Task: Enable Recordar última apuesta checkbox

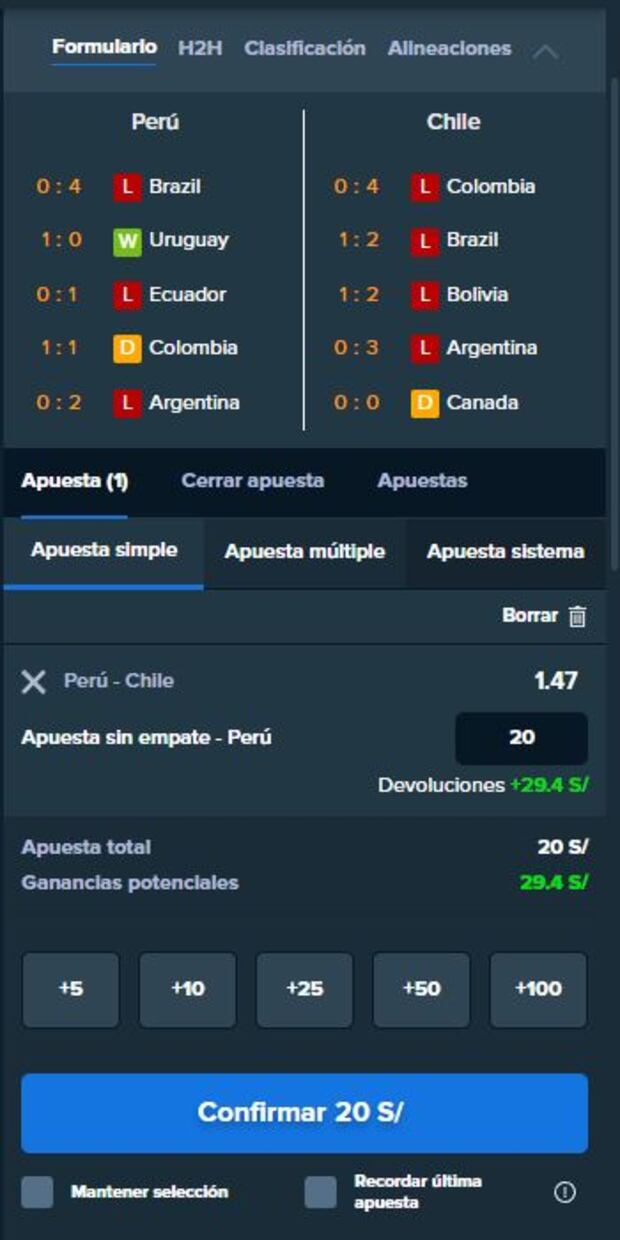Action: click(x=321, y=1192)
